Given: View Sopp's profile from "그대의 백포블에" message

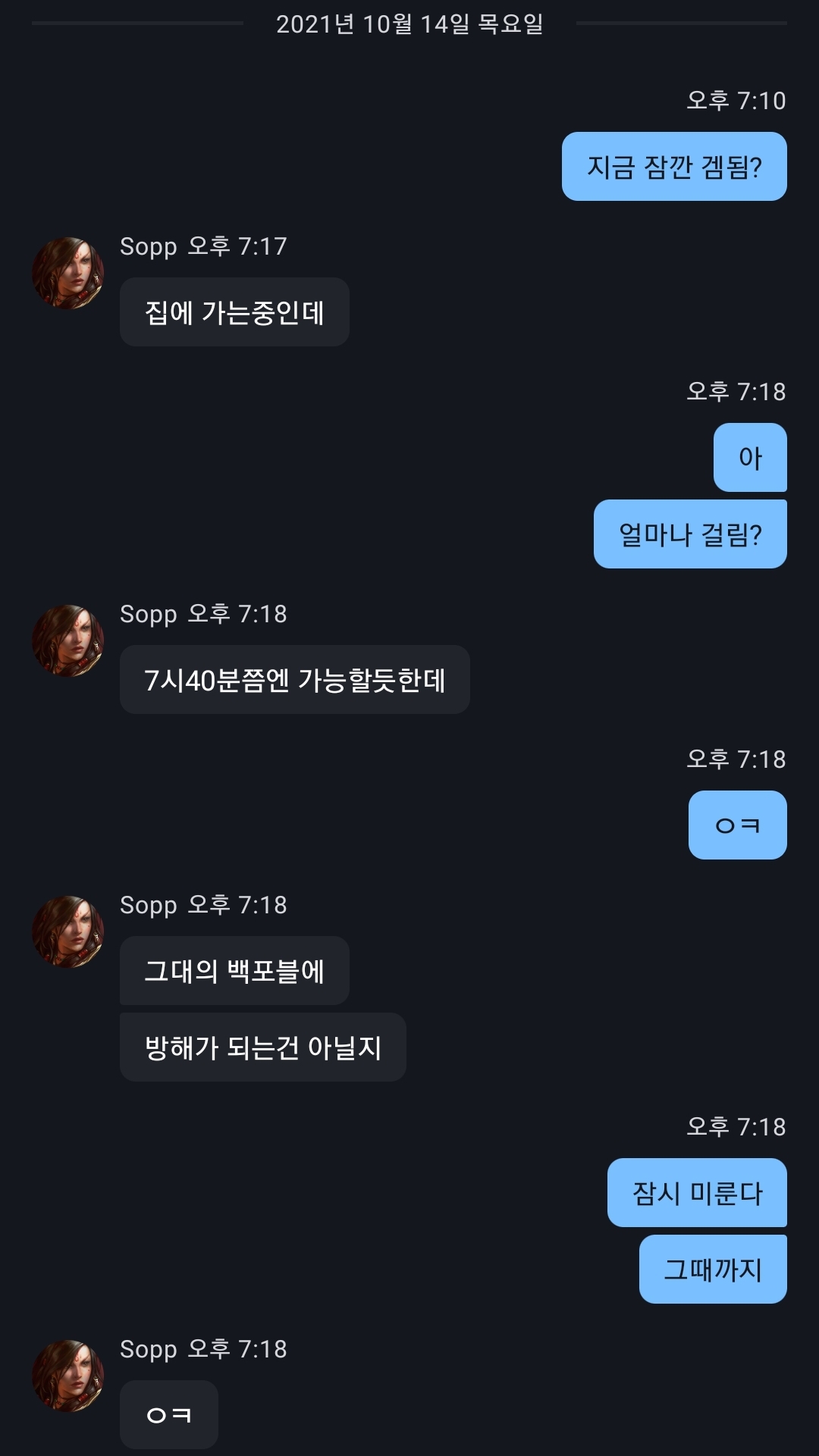Looking at the screenshot, I should tap(68, 932).
